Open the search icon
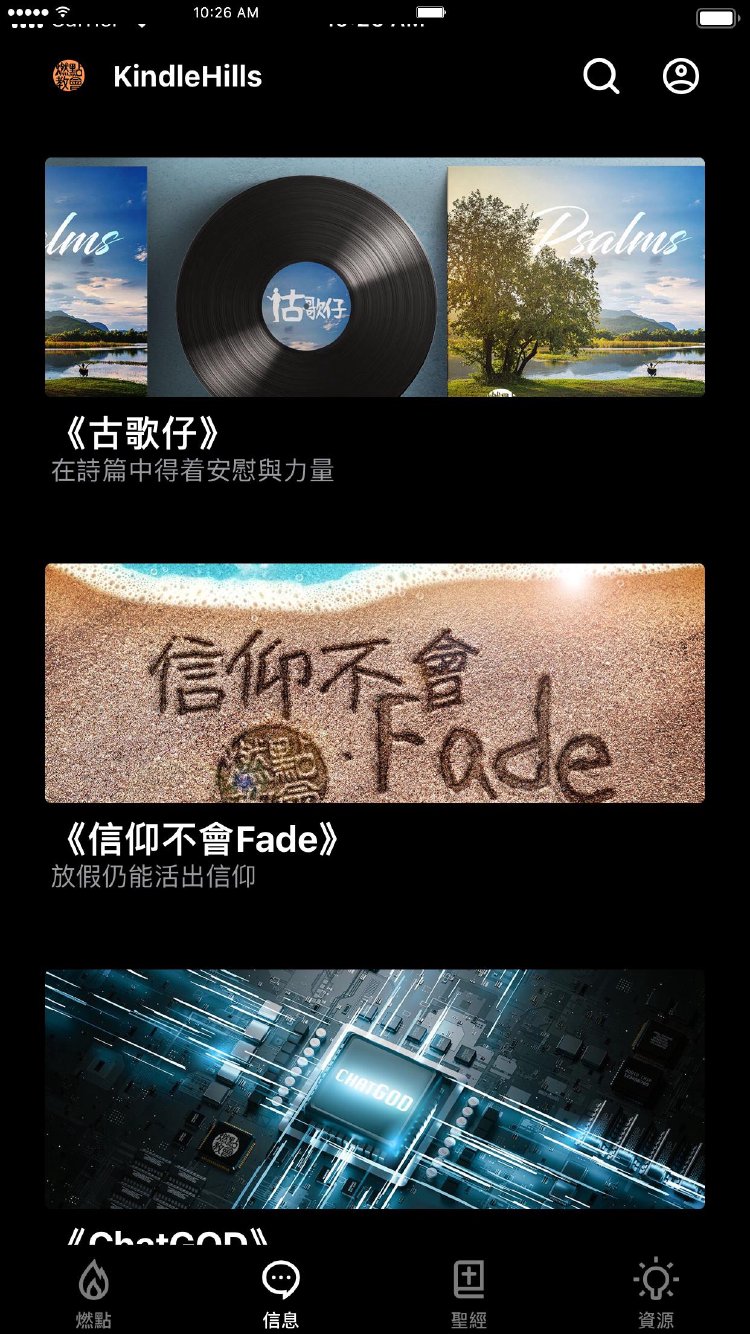The image size is (750, 1334). (x=601, y=76)
